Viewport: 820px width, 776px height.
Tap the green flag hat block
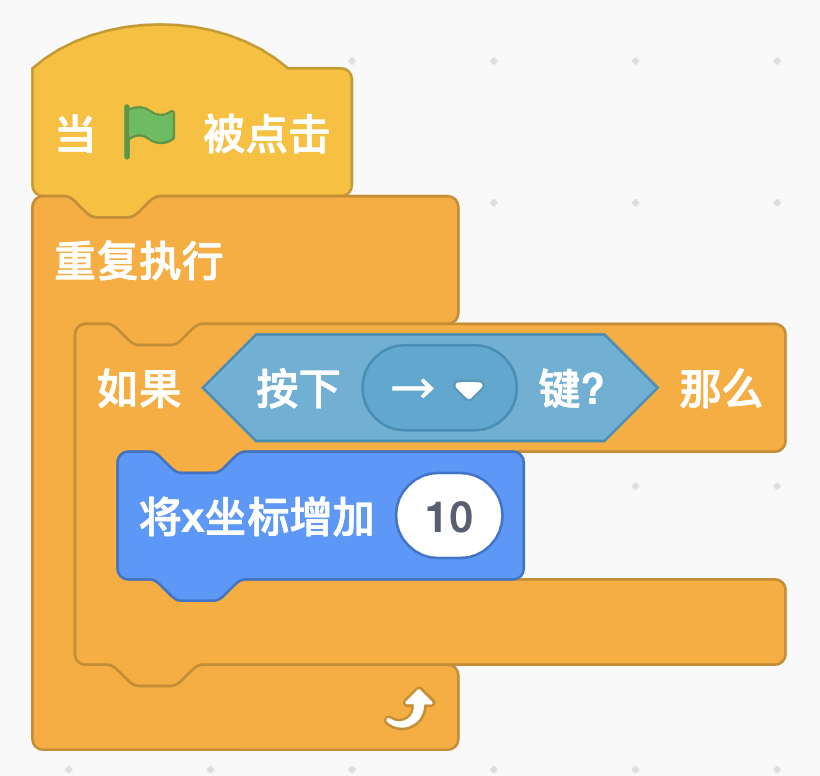pos(192,118)
